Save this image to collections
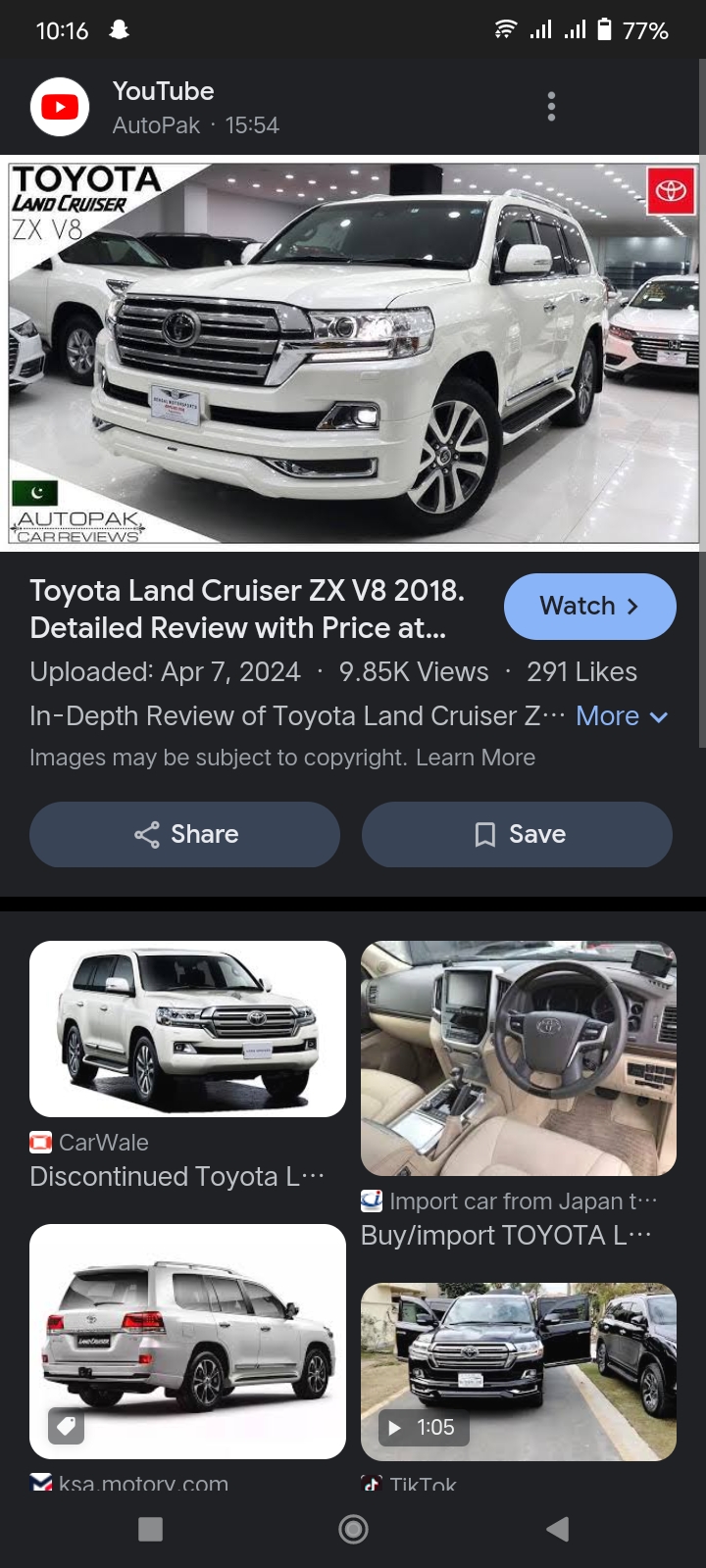 517,834
